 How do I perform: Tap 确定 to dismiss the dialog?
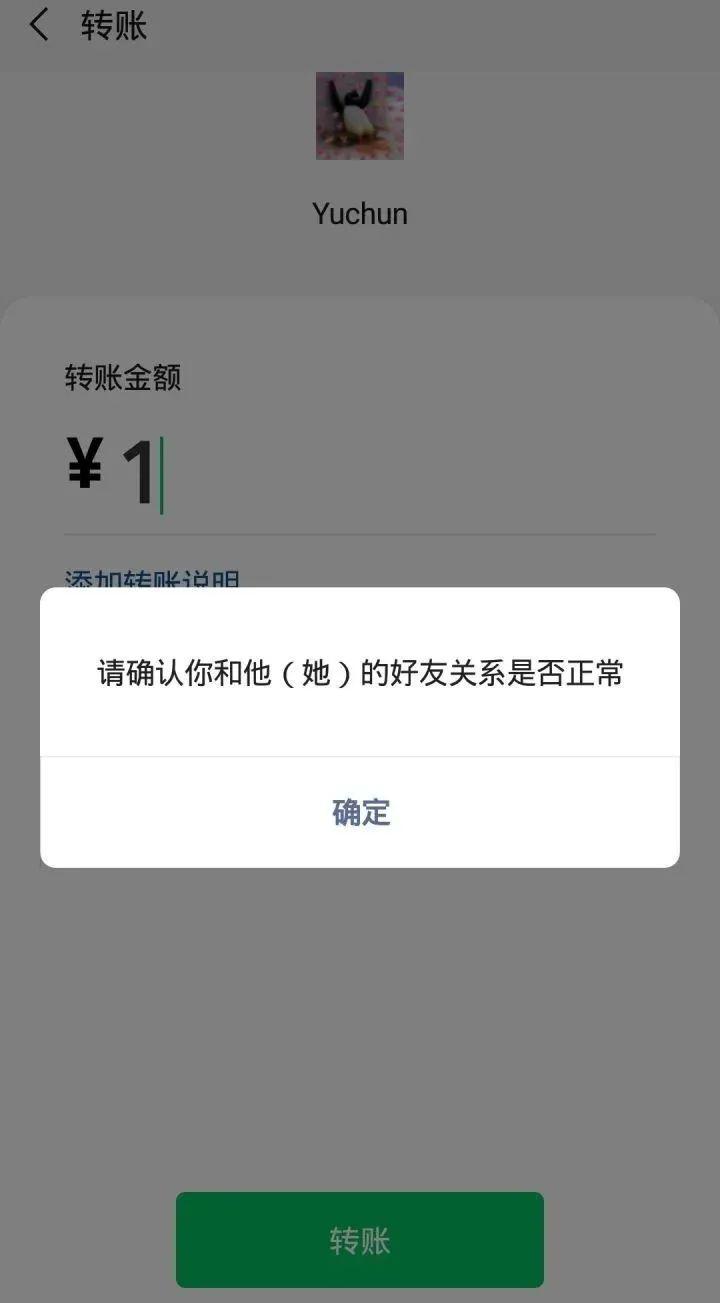tap(360, 812)
